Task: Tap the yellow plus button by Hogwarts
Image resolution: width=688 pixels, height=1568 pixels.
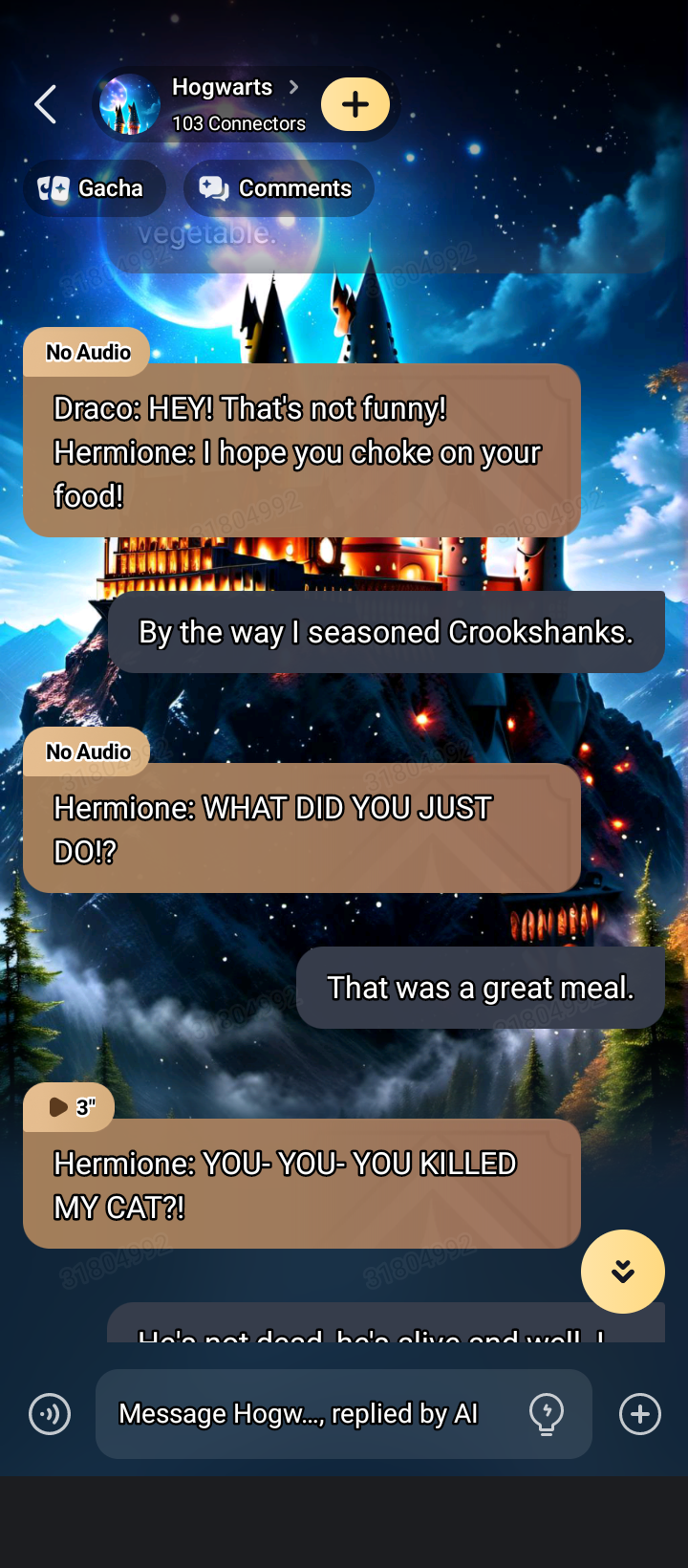Action: pyautogui.click(x=355, y=104)
